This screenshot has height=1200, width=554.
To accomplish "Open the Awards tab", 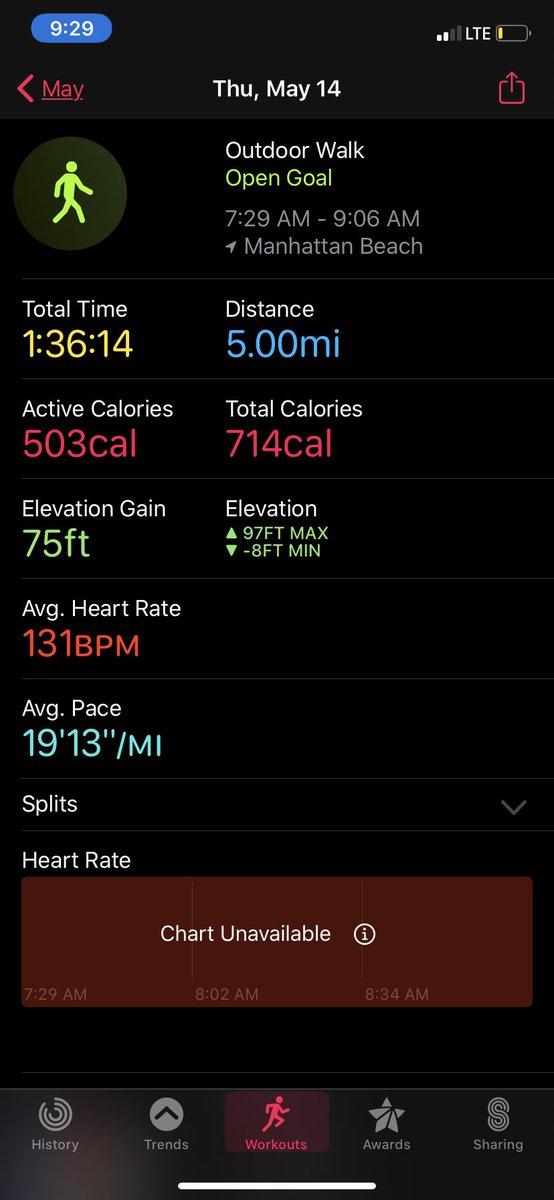I will pos(387,1124).
